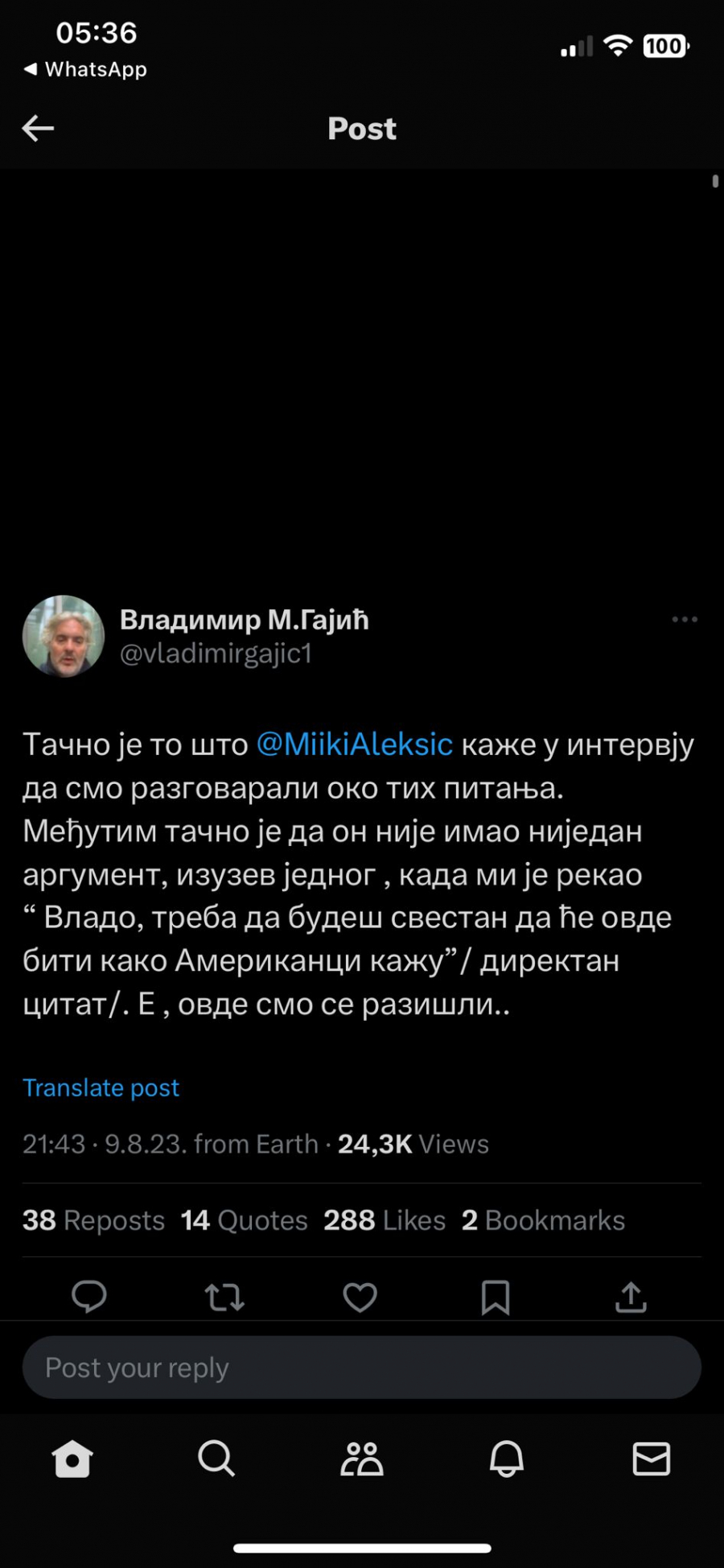Like the post with the heart icon
724x1568 pixels.
[360, 1296]
